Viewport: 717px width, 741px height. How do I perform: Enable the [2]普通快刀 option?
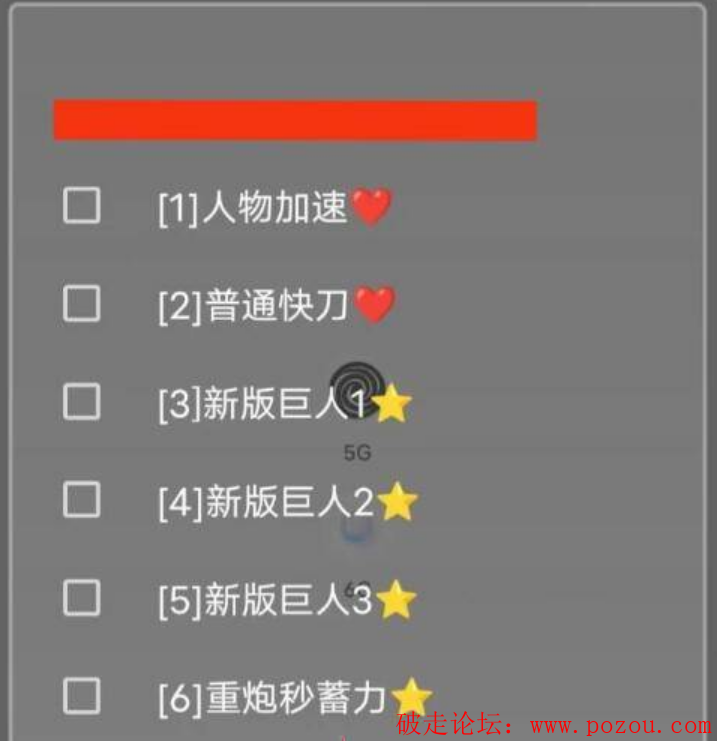(82, 304)
